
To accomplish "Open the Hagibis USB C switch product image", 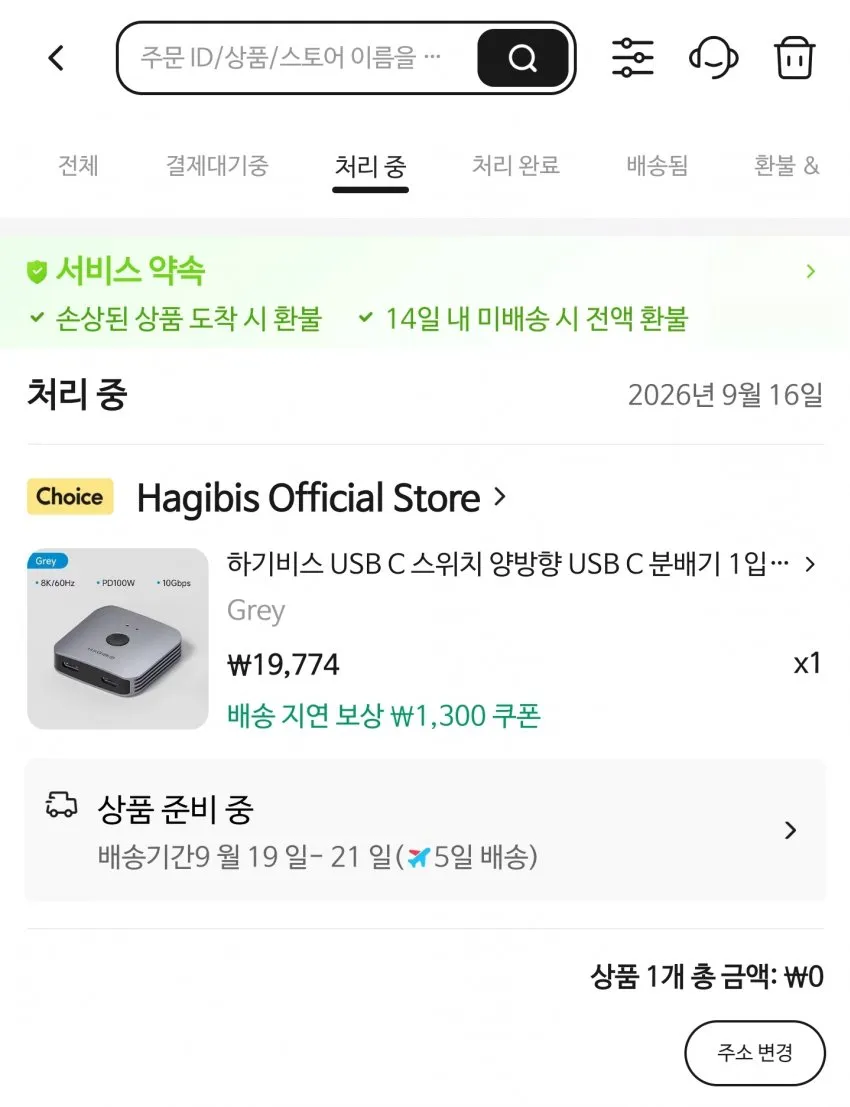I will (118, 638).
